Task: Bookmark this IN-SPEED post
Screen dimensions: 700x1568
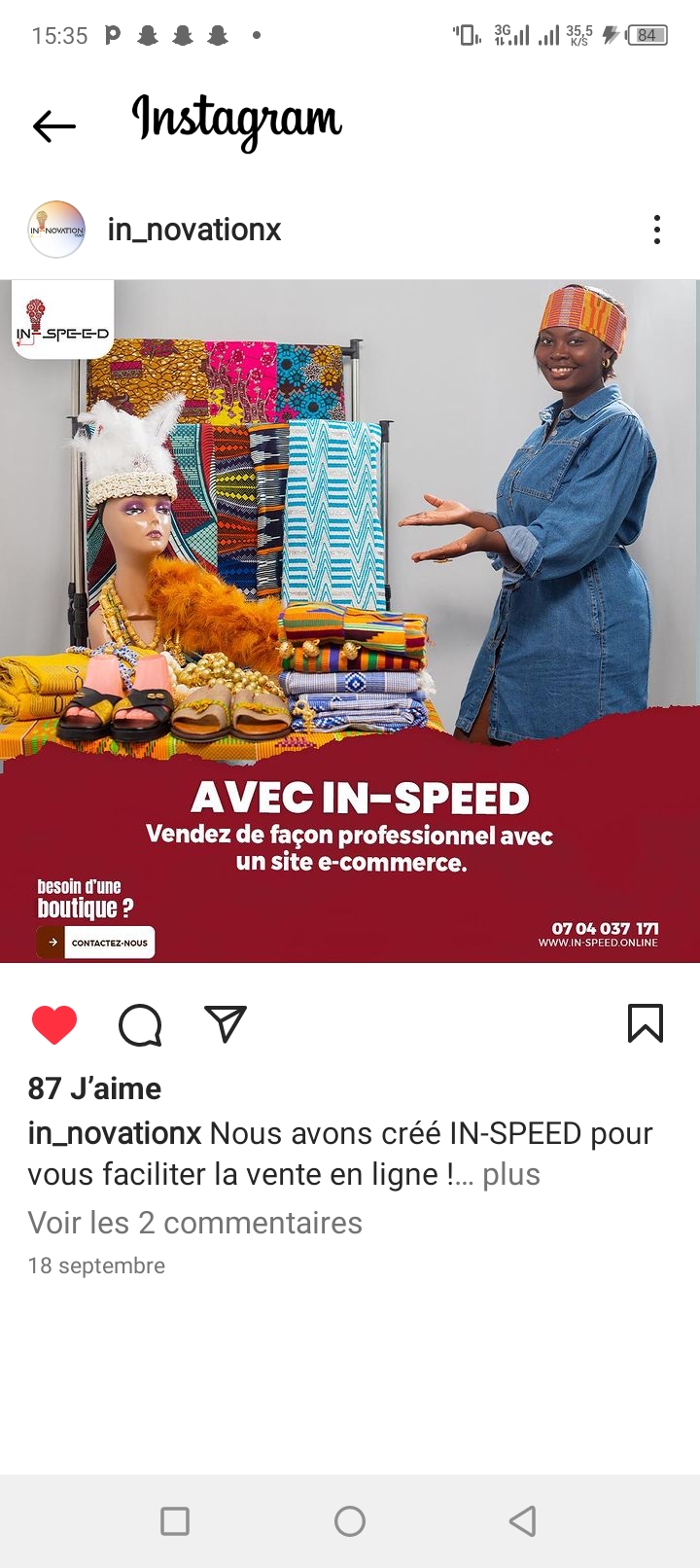Action: pyautogui.click(x=646, y=1023)
